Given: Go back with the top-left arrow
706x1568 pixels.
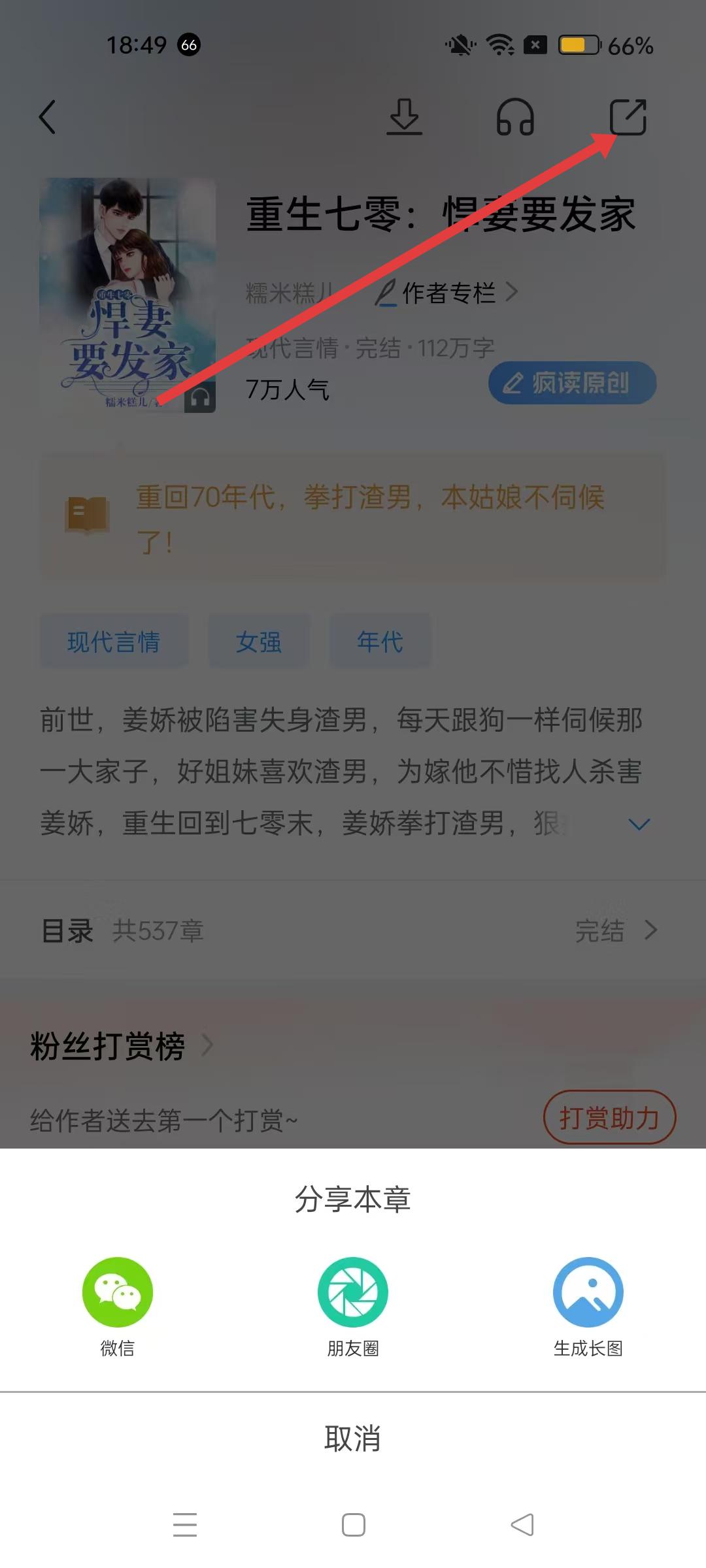Looking at the screenshot, I should coord(47,118).
